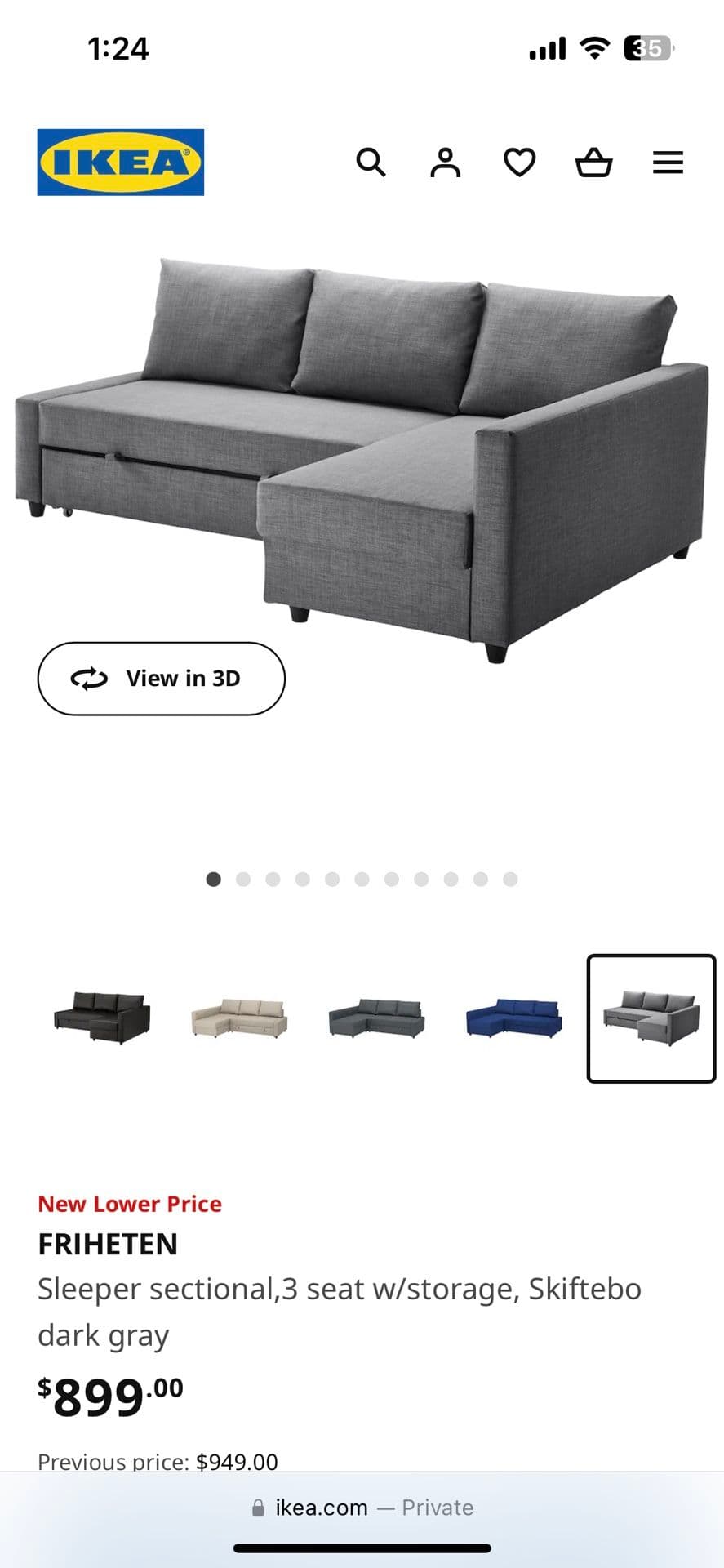724x1568 pixels.
Task: Select the Skiftebo dark gray variant
Action: [651, 1018]
